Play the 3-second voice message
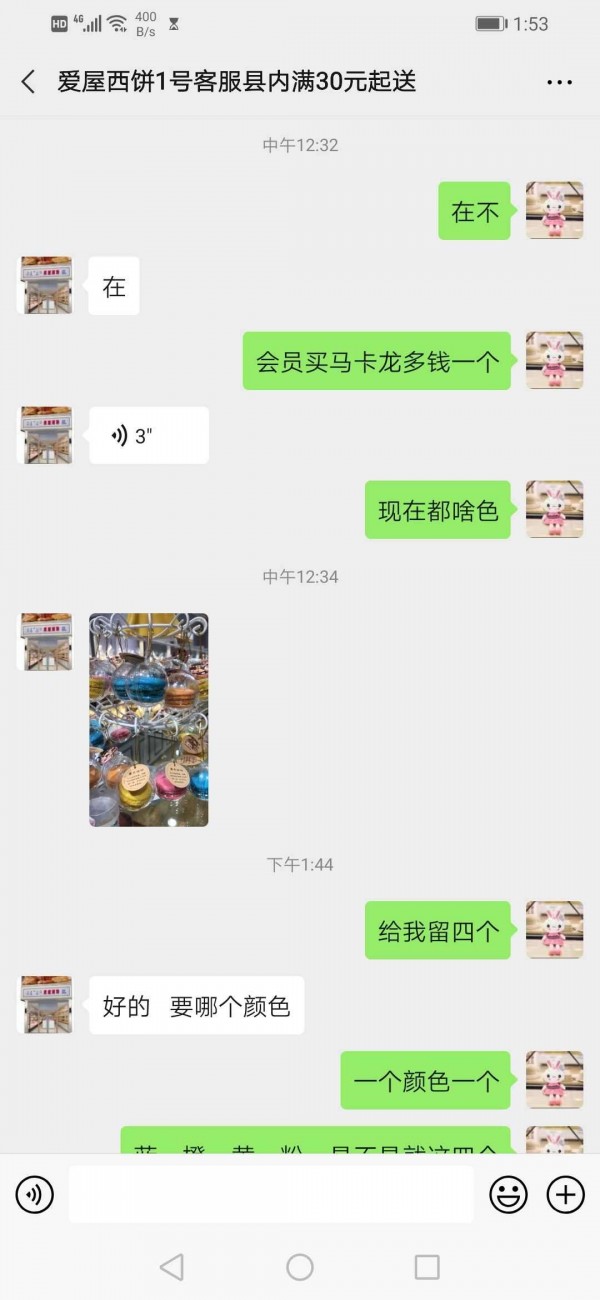600x1300 pixels. (x=149, y=435)
